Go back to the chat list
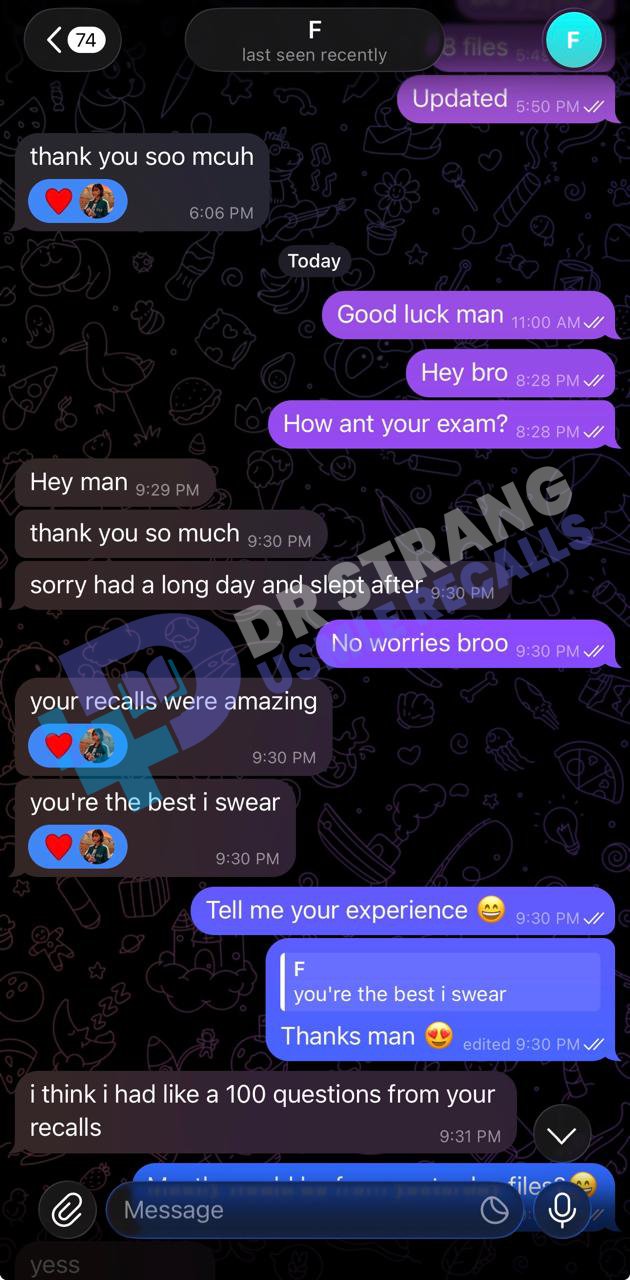Screen dimensions: 630x1280 73,40
